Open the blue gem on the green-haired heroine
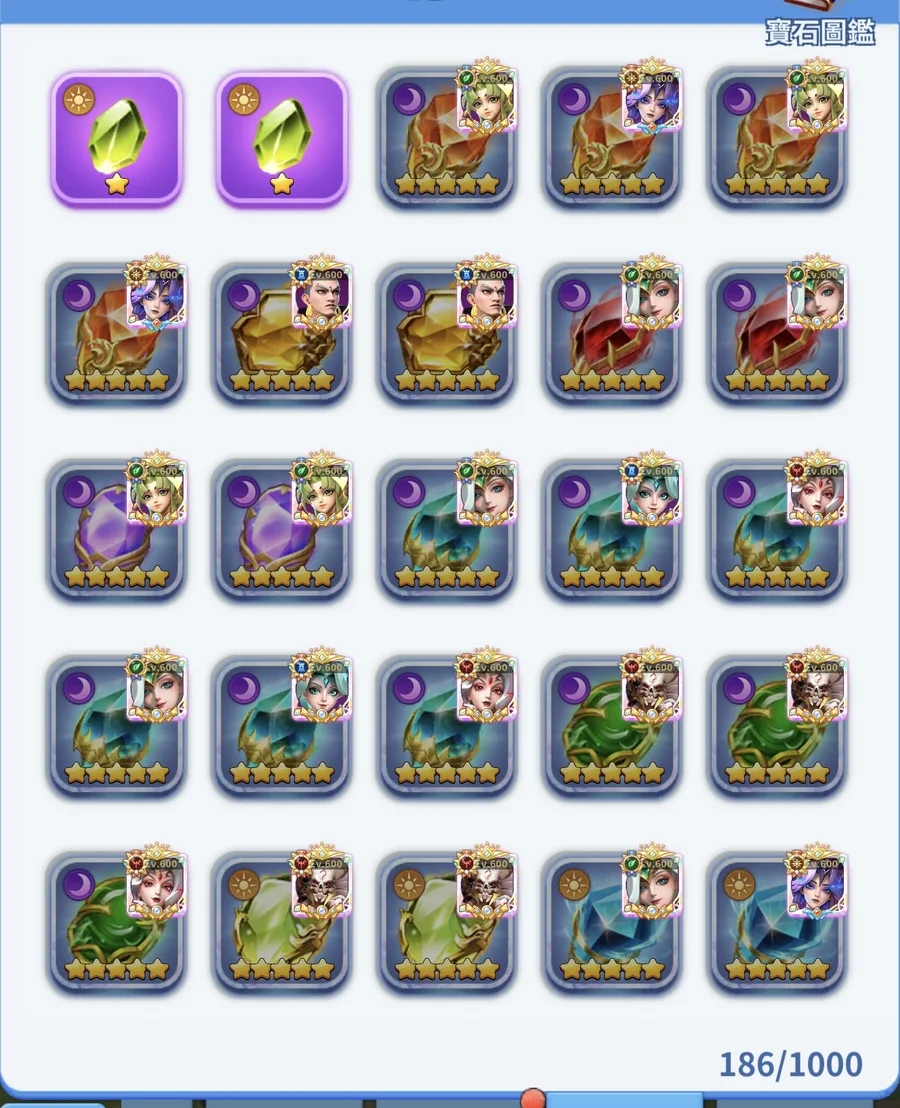 (611, 922)
